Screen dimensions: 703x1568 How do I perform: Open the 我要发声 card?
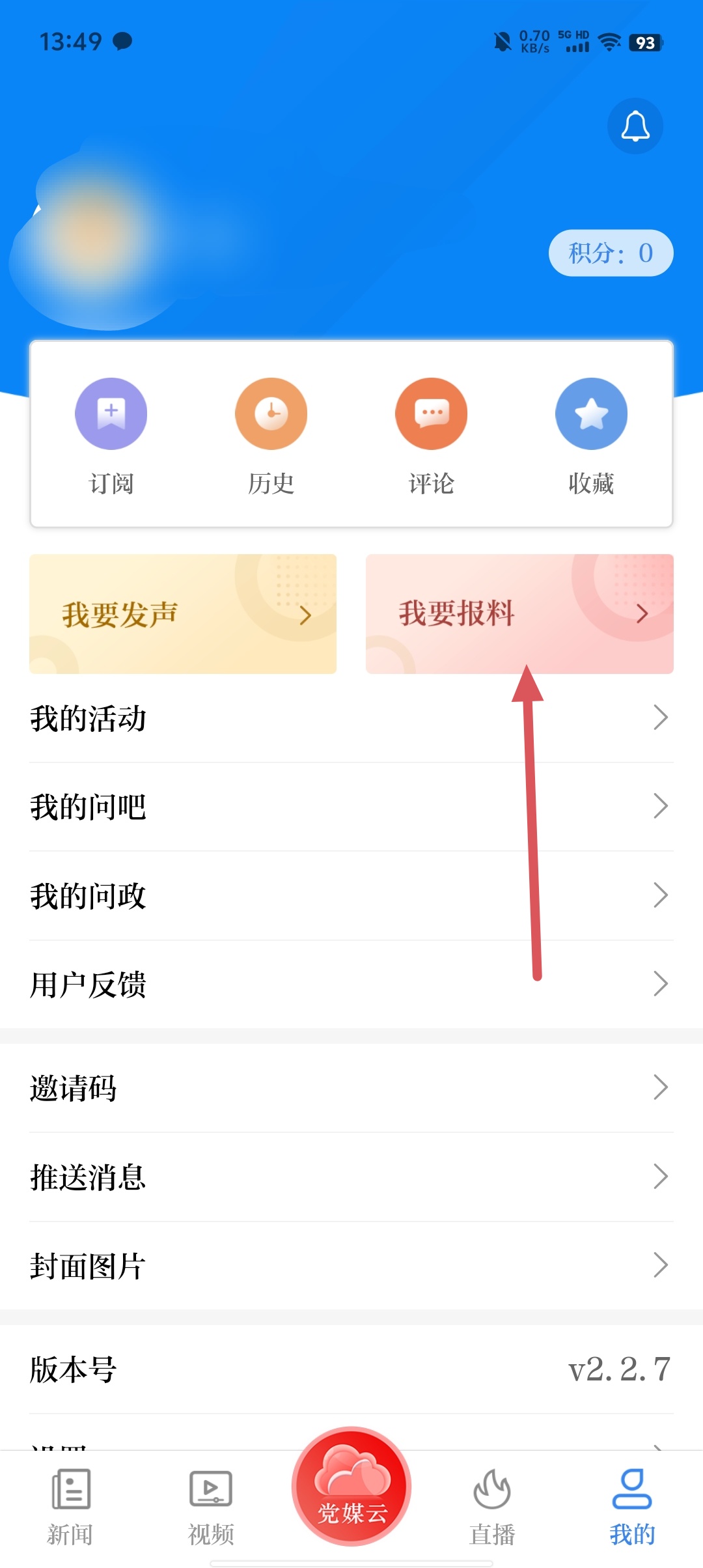(x=183, y=613)
